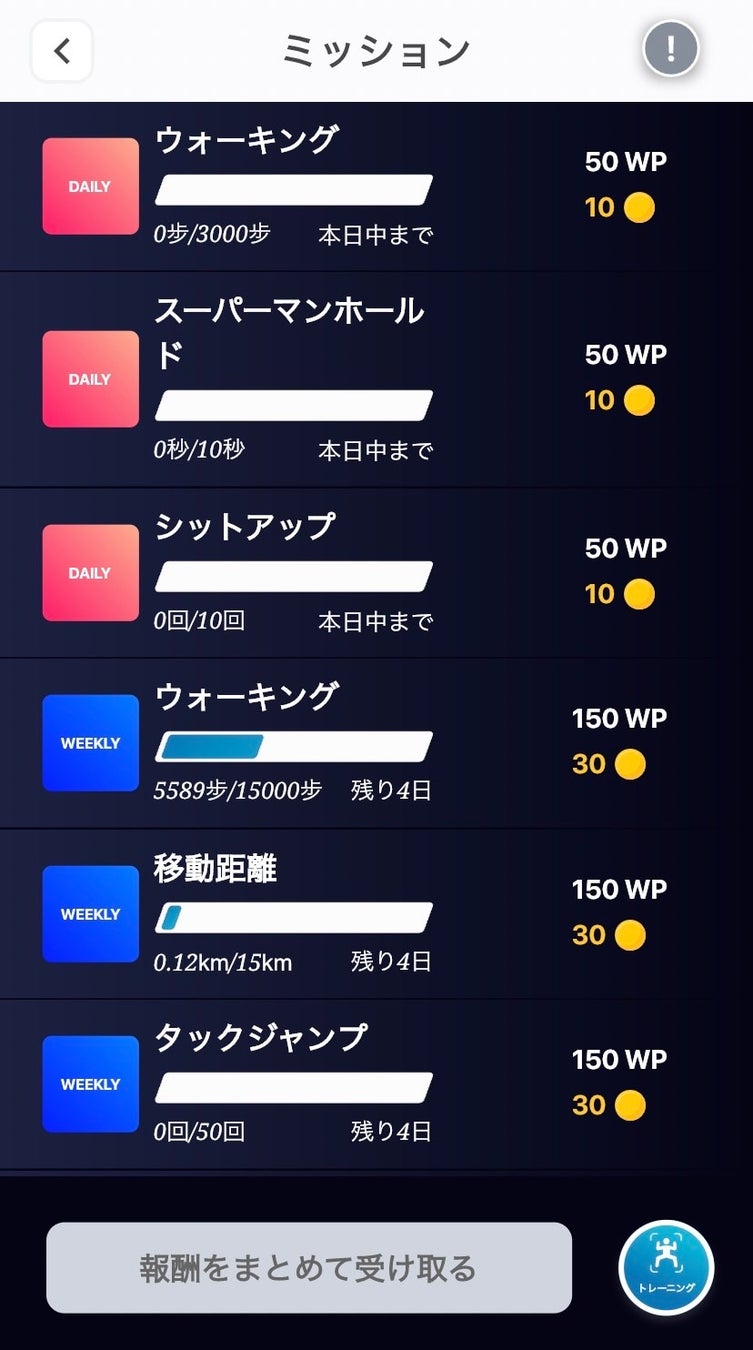Select the タックジャンプ weekly mission

pos(293,1084)
